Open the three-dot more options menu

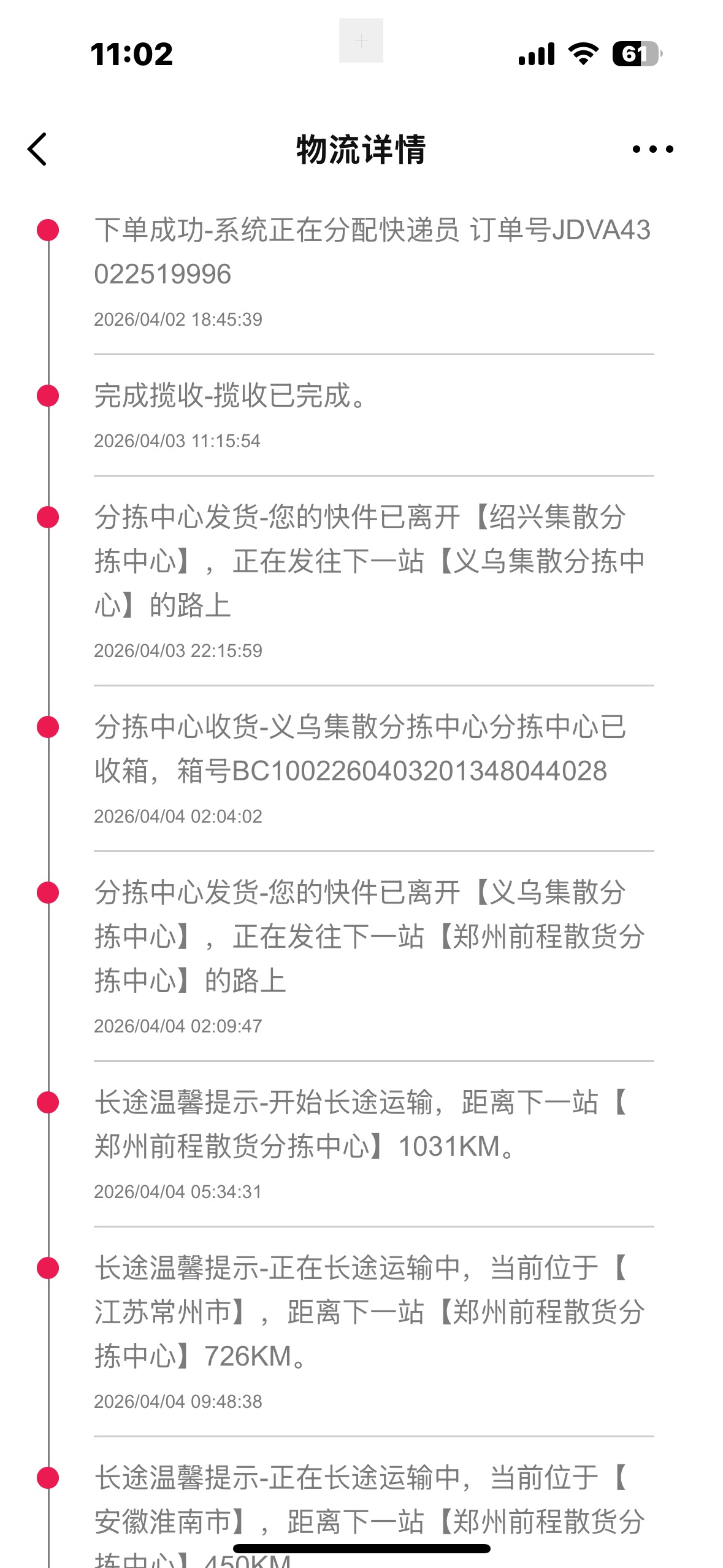tap(652, 149)
